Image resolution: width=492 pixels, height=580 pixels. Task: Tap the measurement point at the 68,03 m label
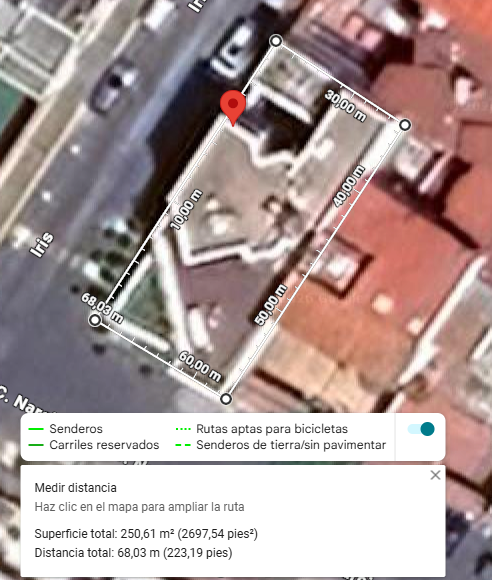(95, 320)
